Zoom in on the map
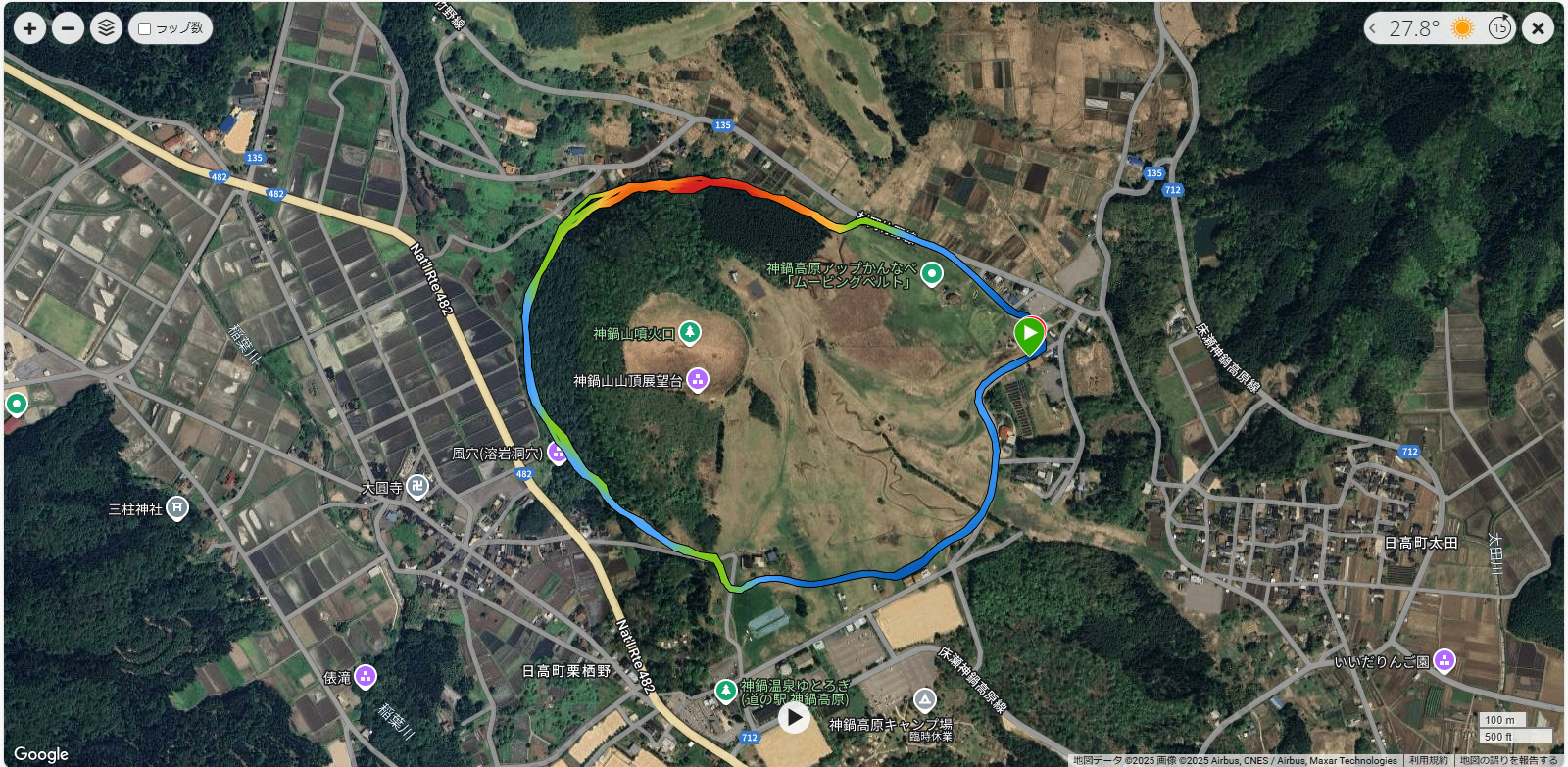 tap(29, 28)
